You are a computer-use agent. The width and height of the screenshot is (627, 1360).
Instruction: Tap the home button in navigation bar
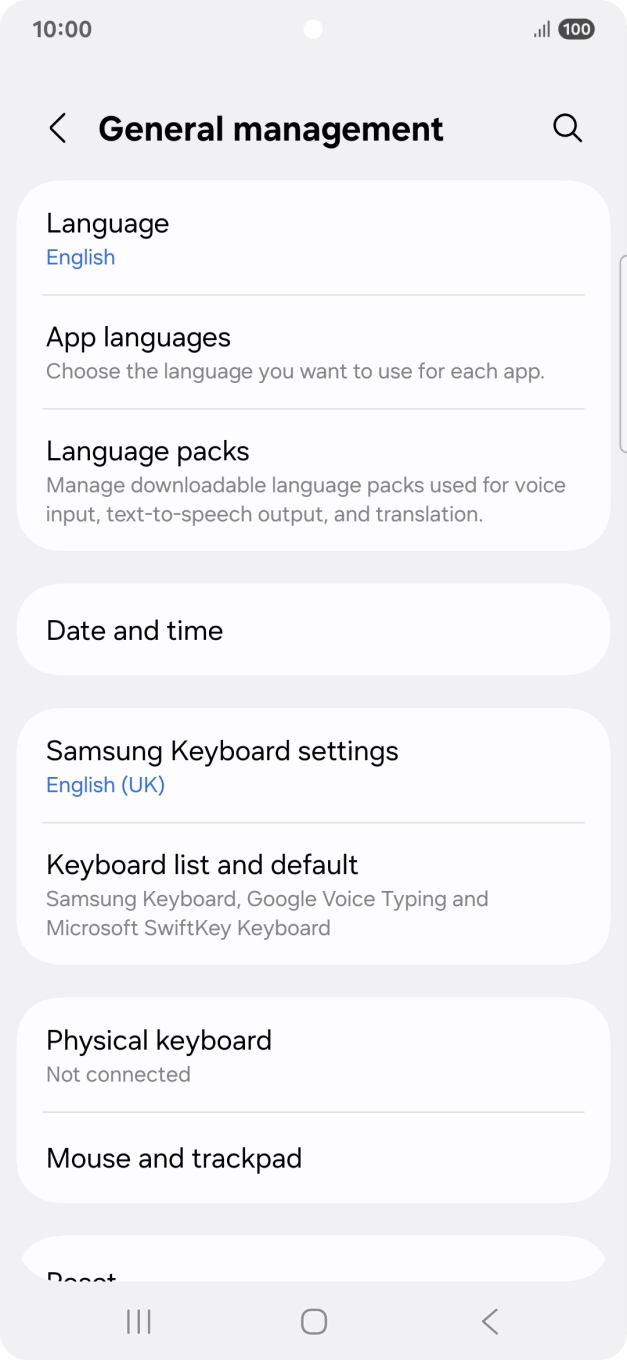coord(314,1322)
